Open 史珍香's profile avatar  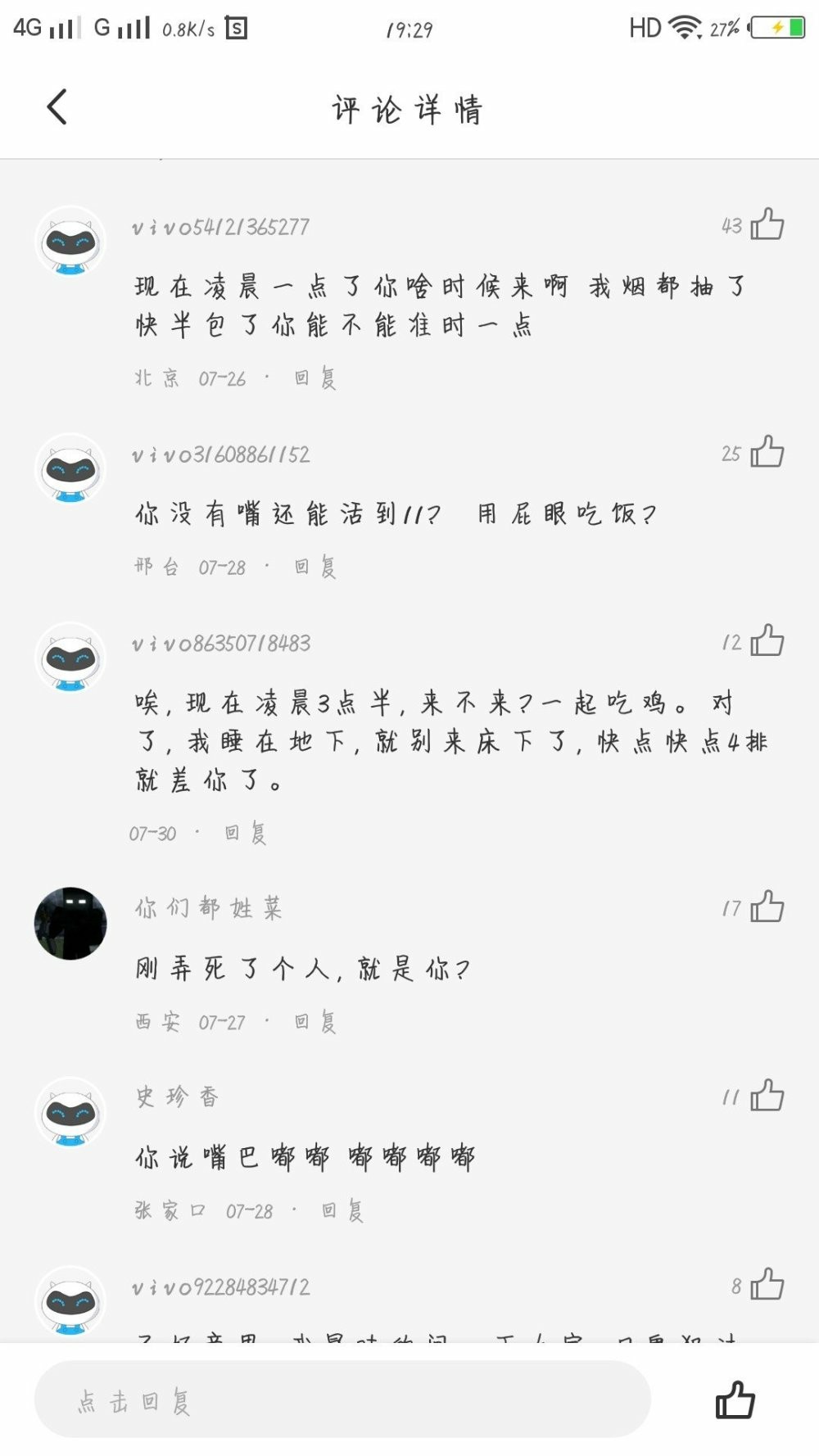[x=70, y=1112]
